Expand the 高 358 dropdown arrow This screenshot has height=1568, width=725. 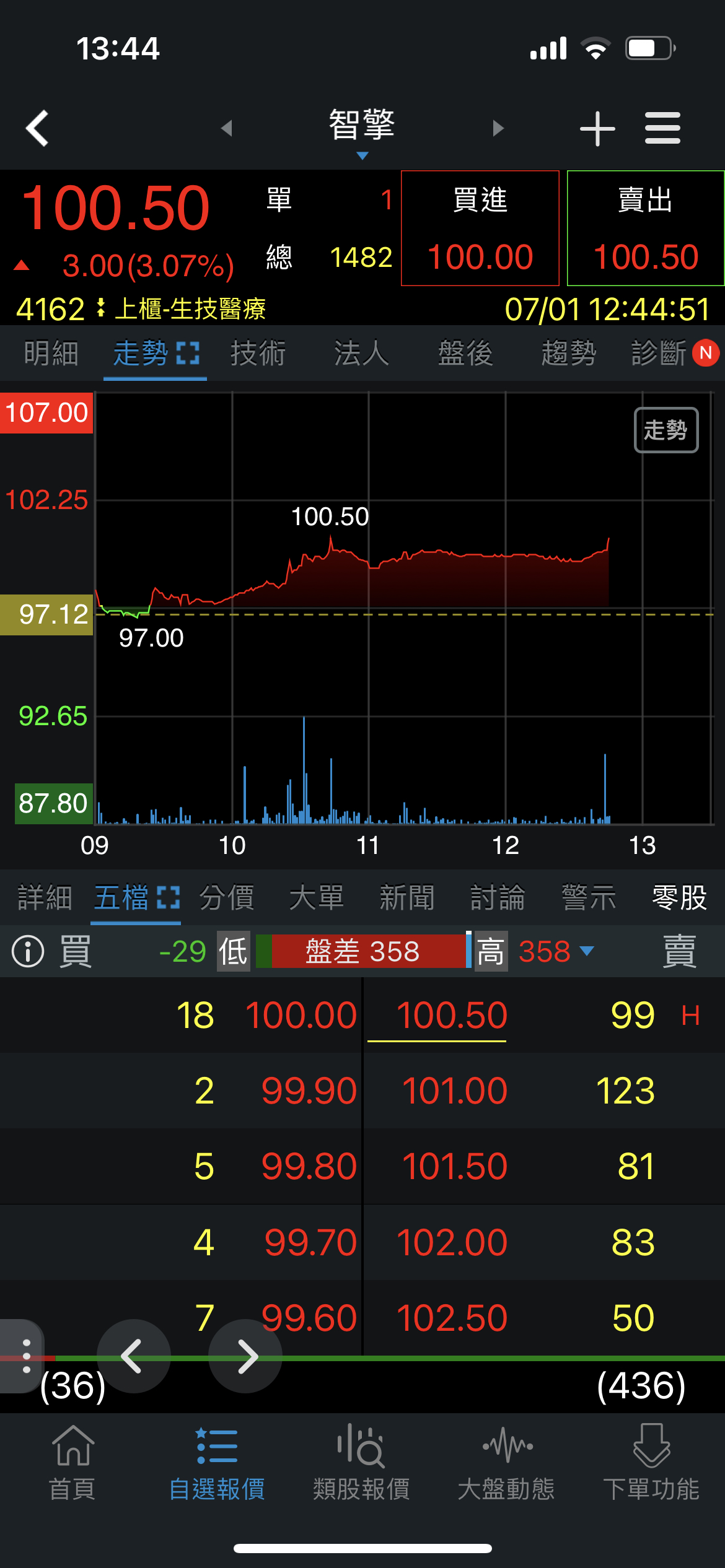pos(586,951)
